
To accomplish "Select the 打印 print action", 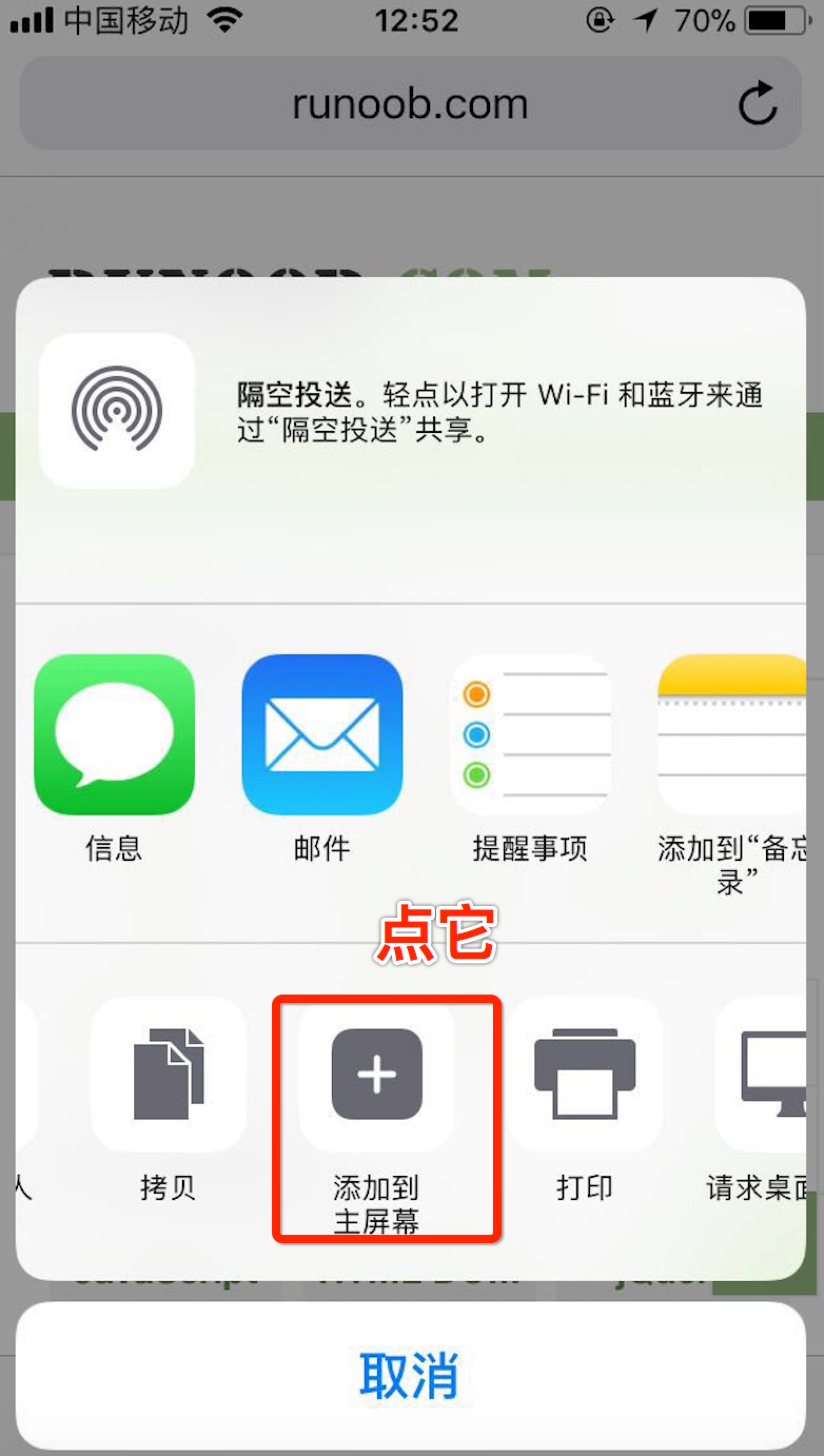I will (x=585, y=1074).
